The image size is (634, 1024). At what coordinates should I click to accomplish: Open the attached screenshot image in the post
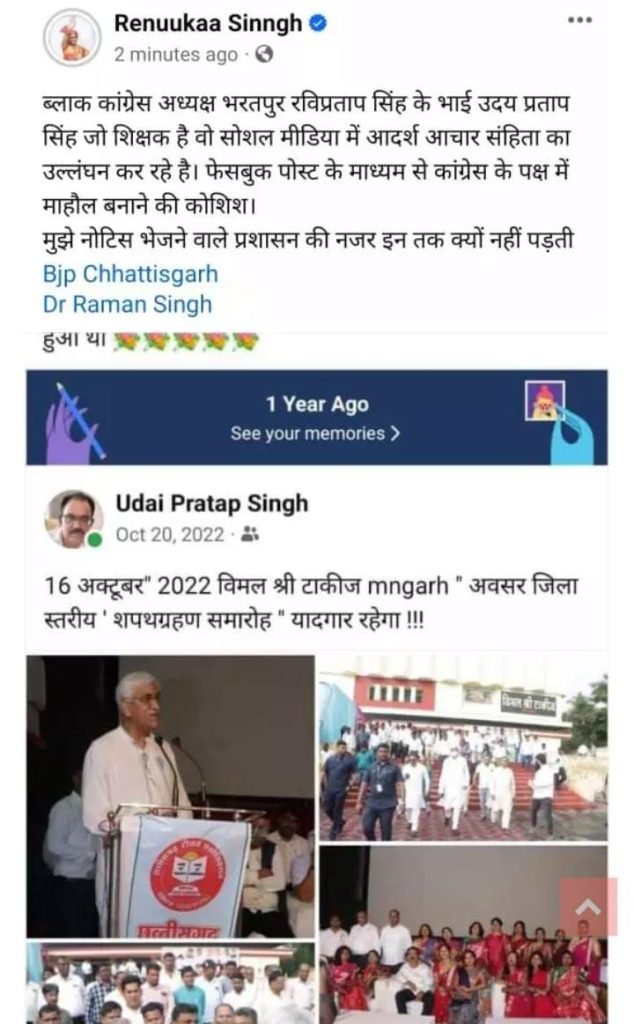316,680
